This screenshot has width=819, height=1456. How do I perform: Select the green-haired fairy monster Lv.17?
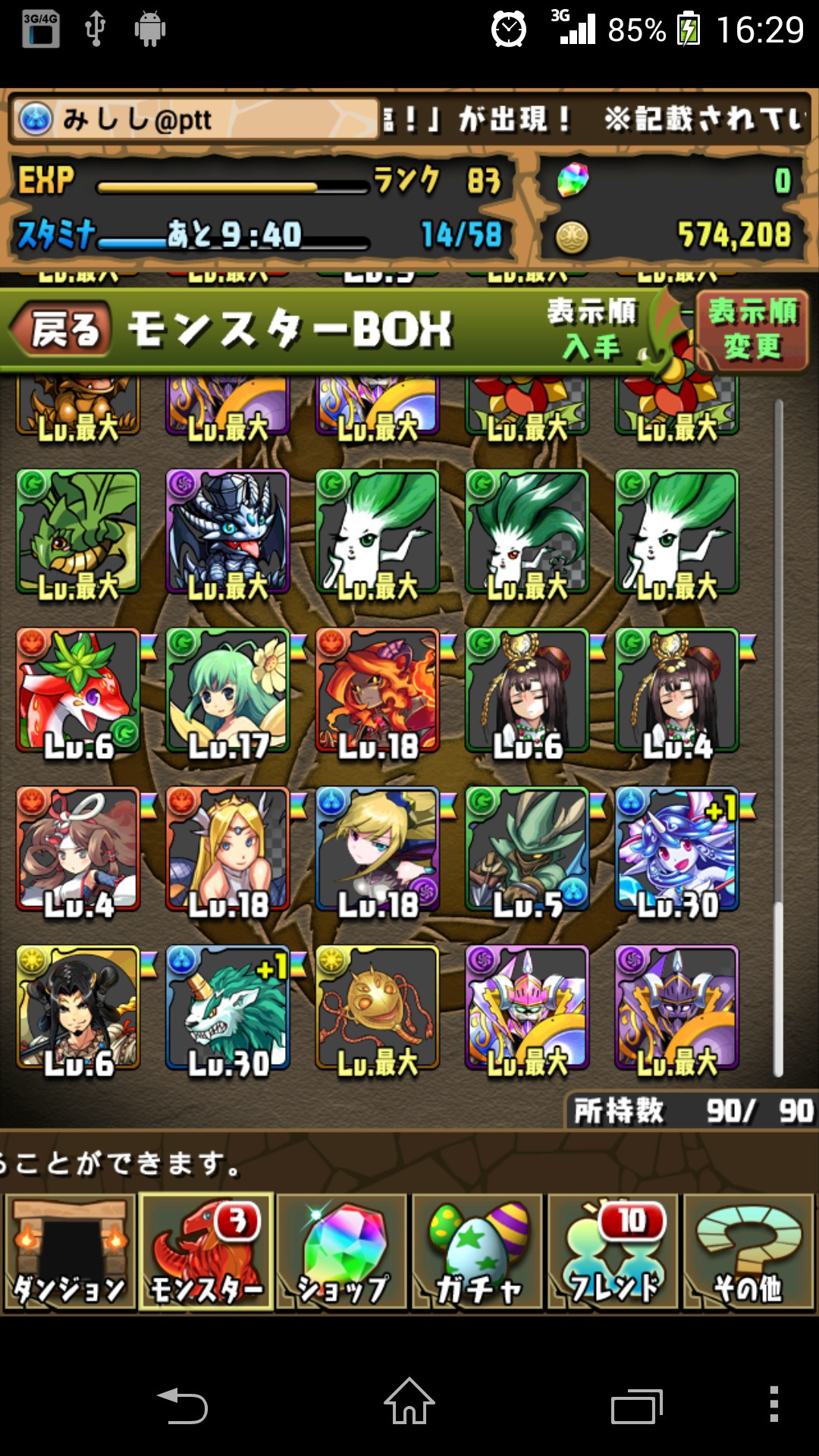pyautogui.click(x=227, y=691)
